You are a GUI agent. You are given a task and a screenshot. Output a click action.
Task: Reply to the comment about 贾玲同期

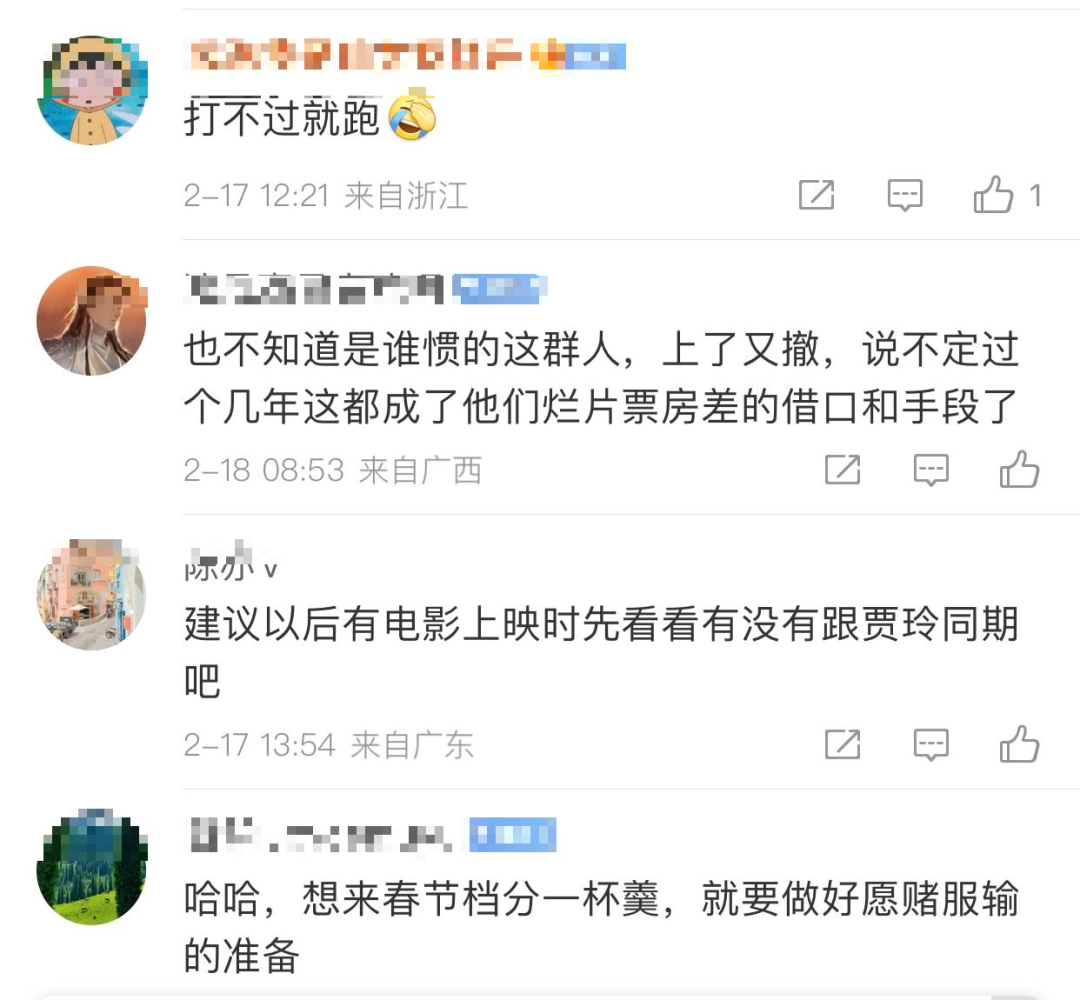931,745
